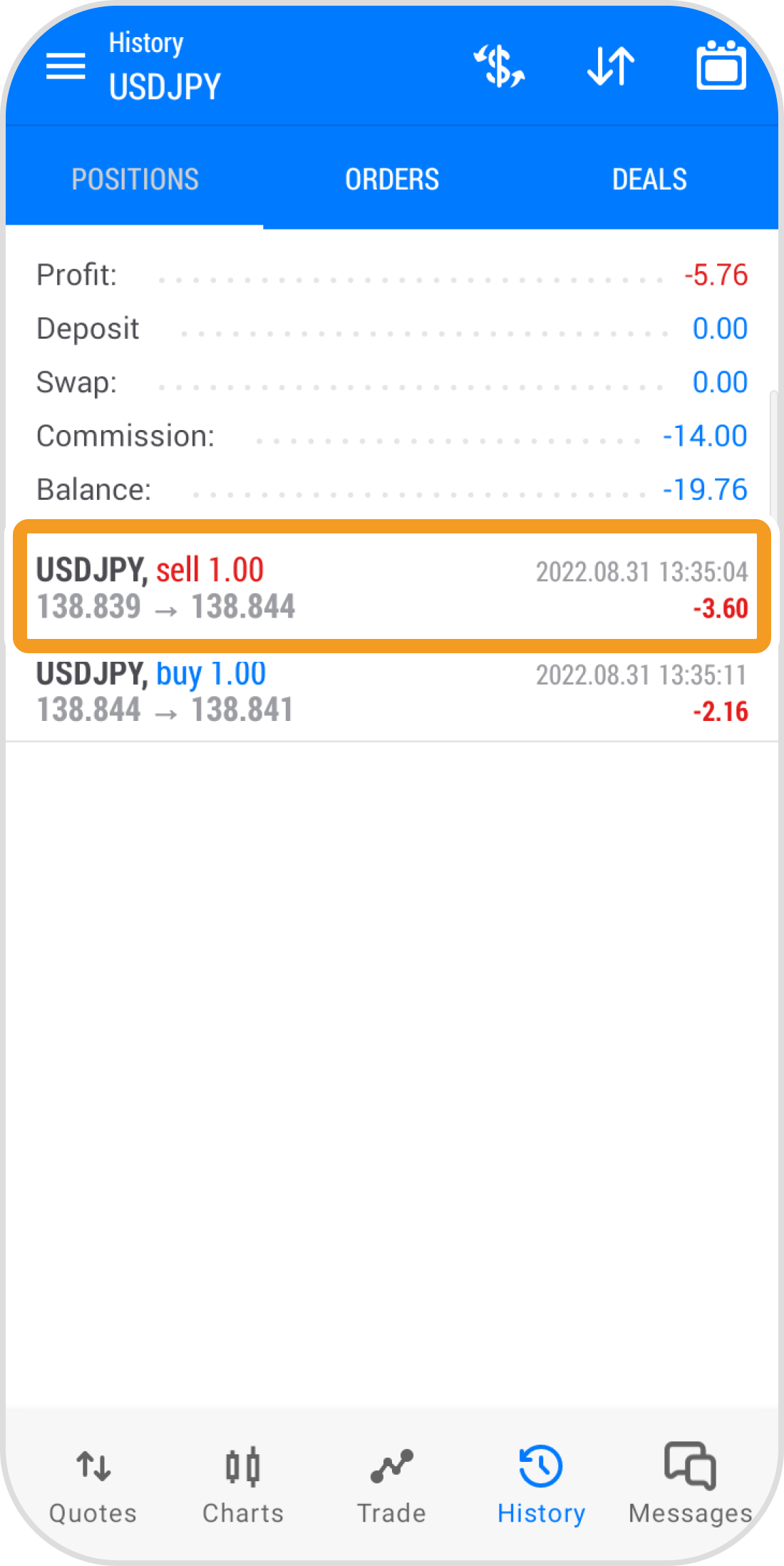Switch to the ORDERS tab
This screenshot has height=1566, width=784.
392,178
